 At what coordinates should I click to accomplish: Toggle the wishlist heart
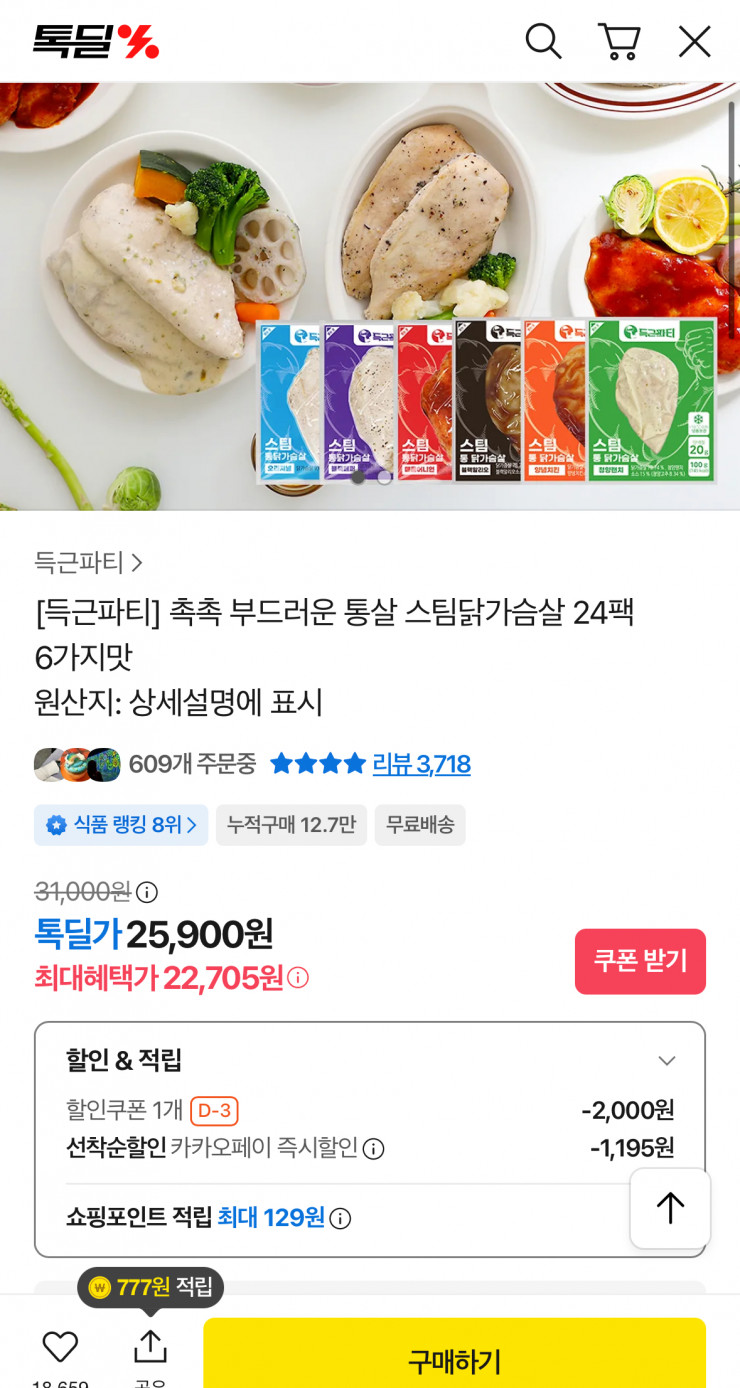(61, 1347)
